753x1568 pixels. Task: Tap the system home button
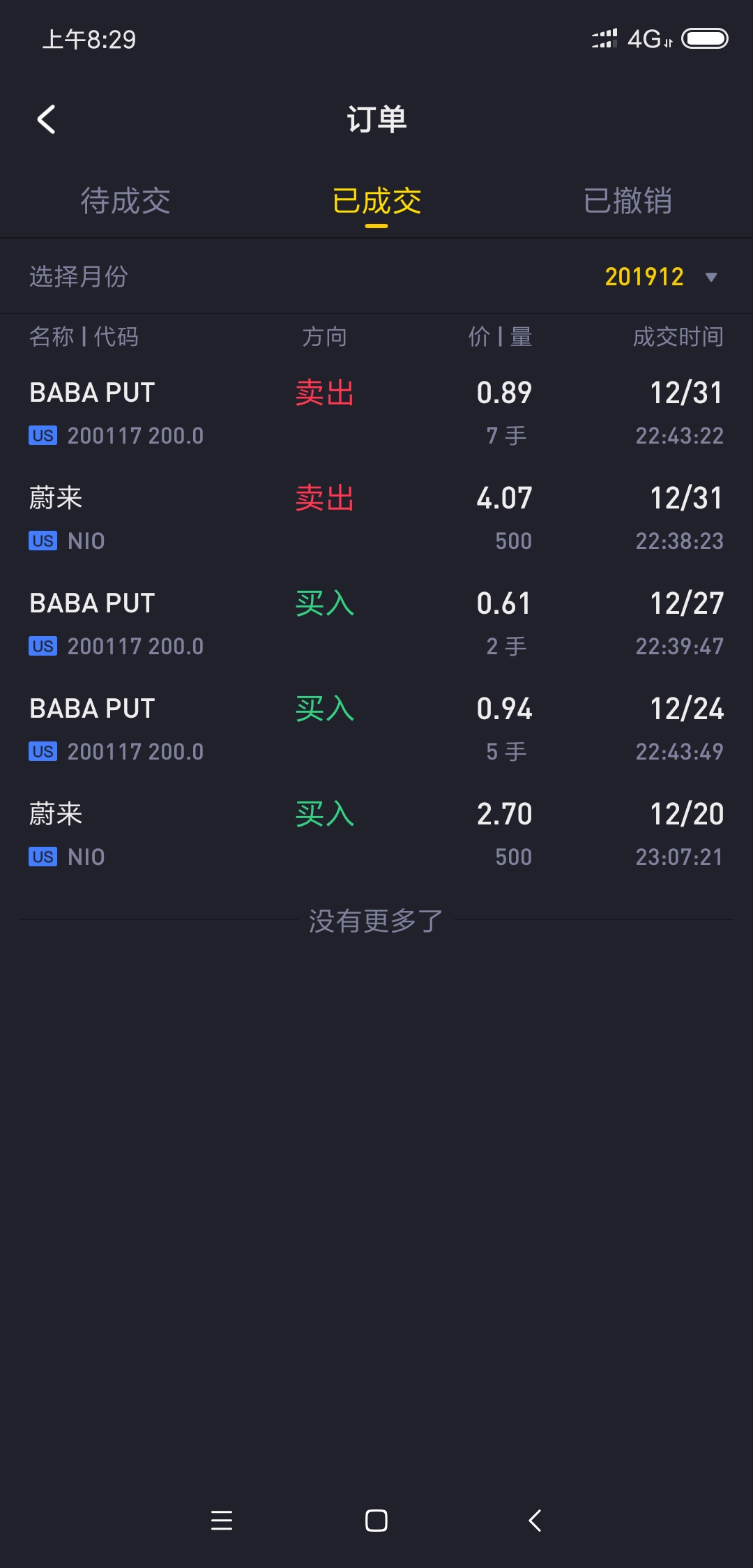(x=376, y=1521)
